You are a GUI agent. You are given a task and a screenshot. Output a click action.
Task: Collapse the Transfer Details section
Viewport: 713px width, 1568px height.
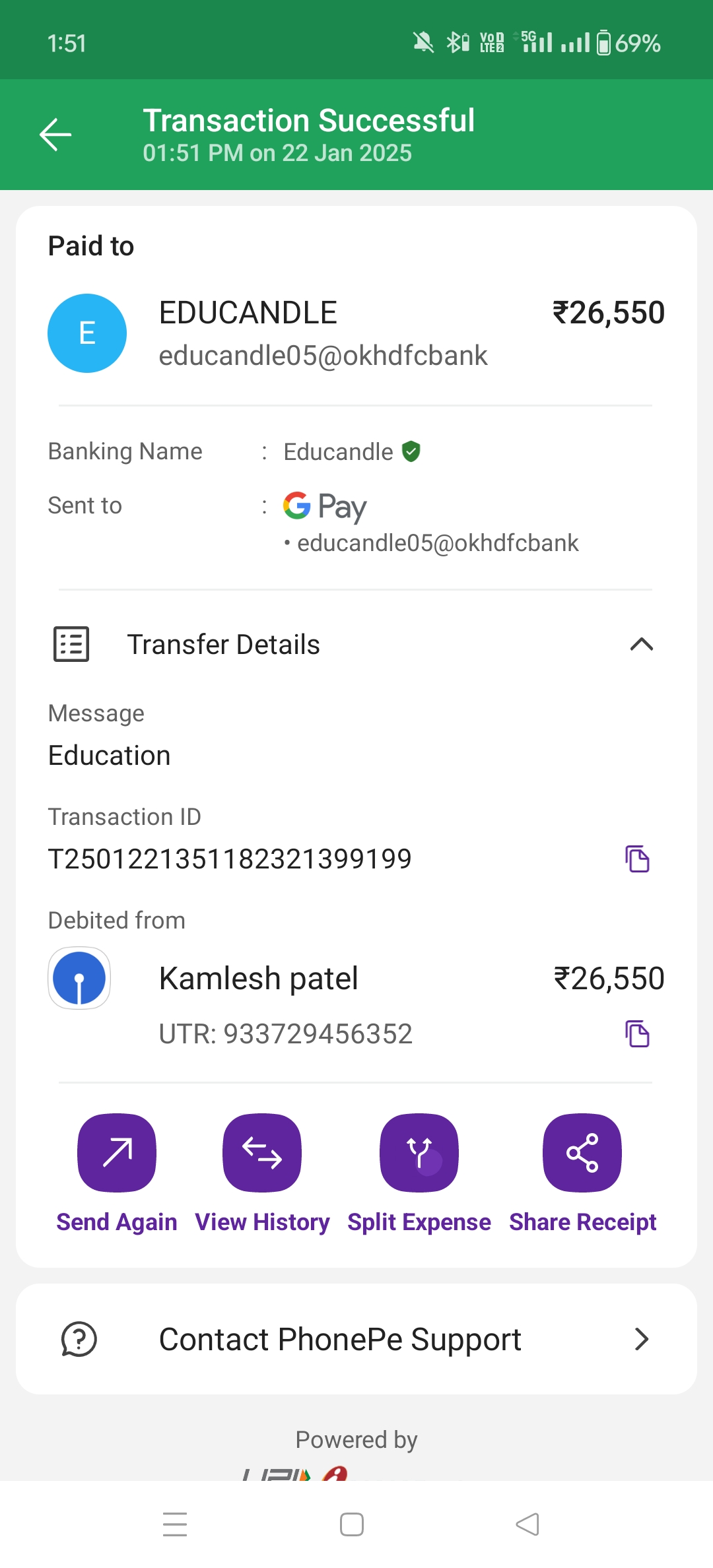(641, 644)
